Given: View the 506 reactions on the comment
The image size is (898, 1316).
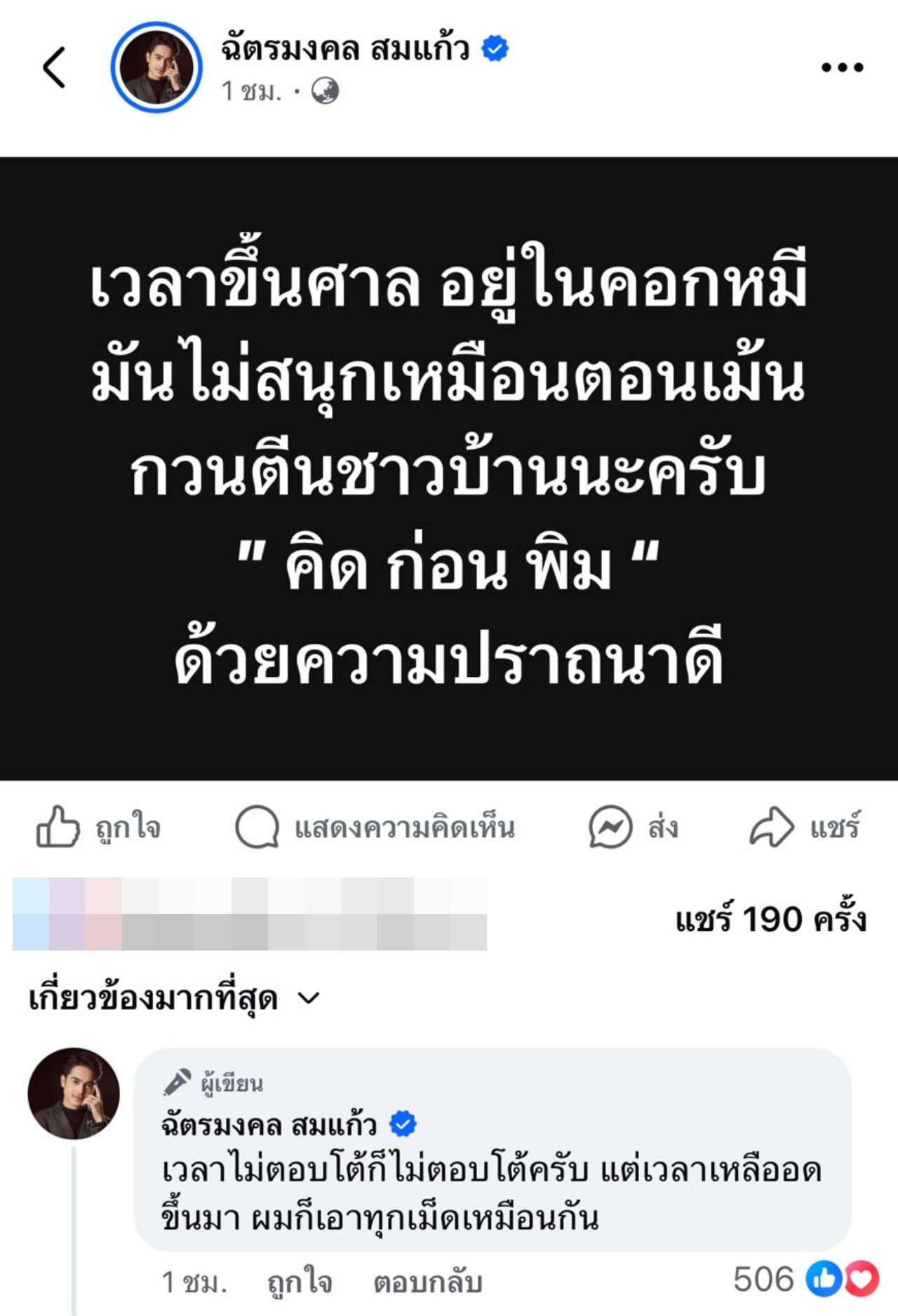Looking at the screenshot, I should [x=805, y=1280].
